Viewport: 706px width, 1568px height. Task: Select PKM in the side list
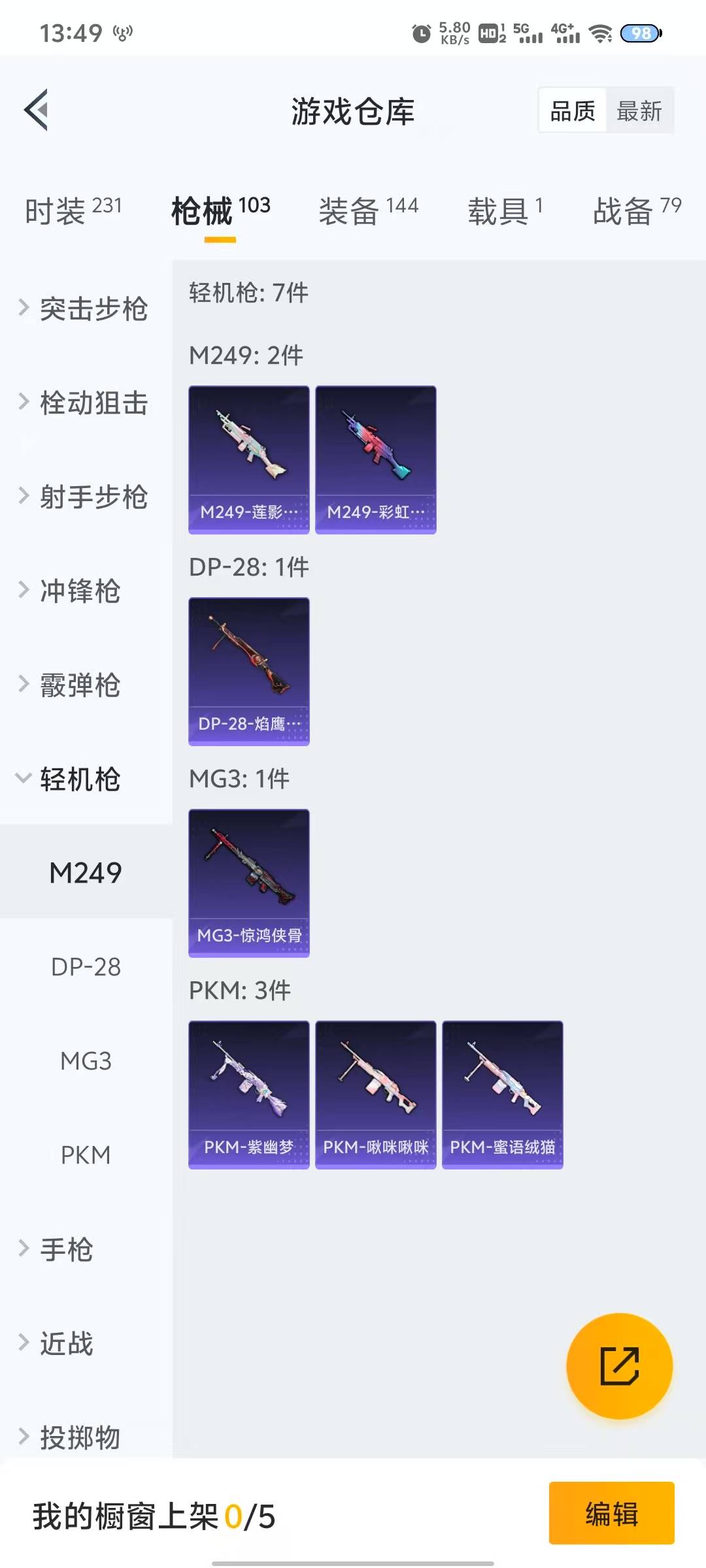[86, 1155]
